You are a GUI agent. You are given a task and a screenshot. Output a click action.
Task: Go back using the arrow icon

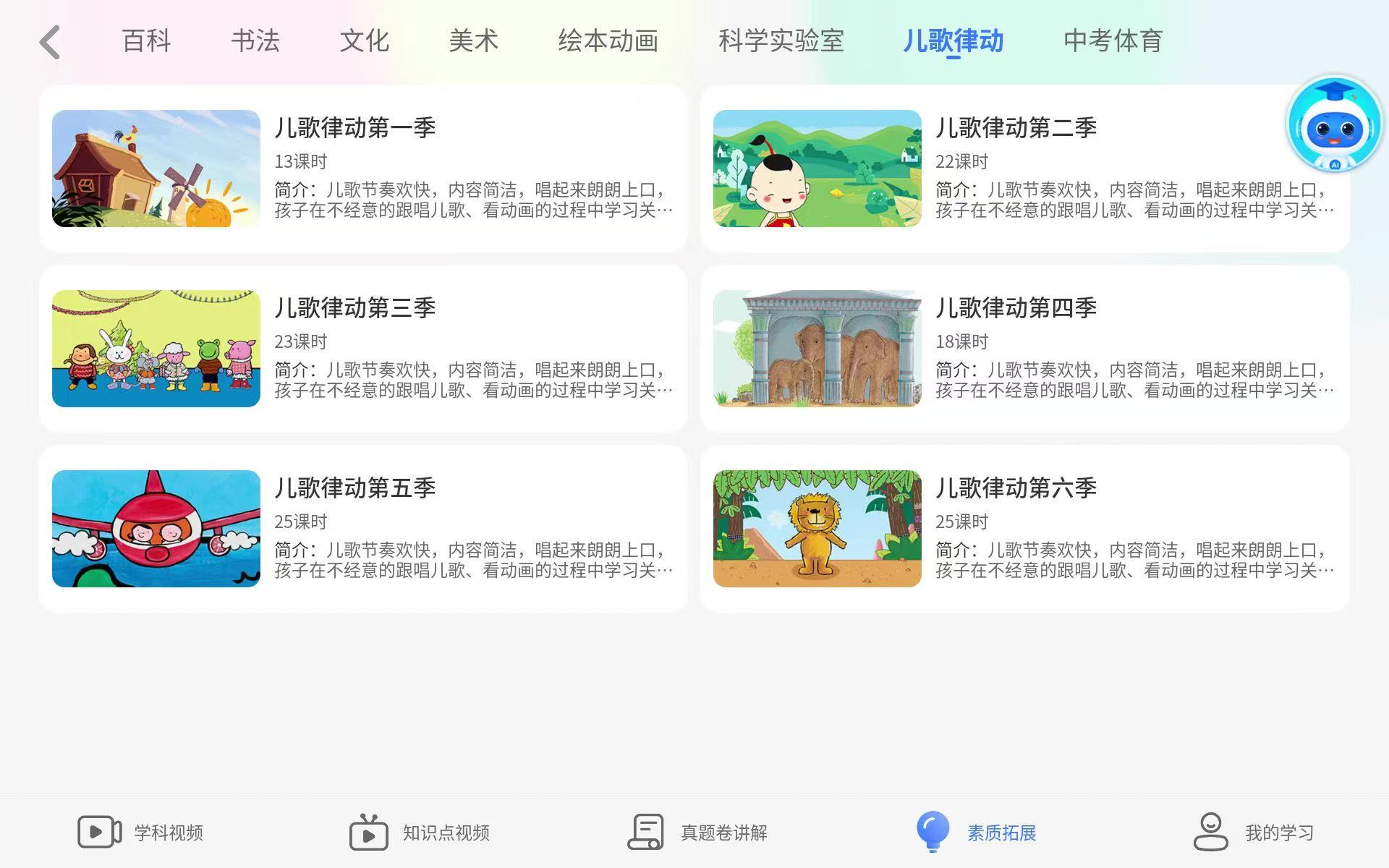pyautogui.click(x=50, y=42)
